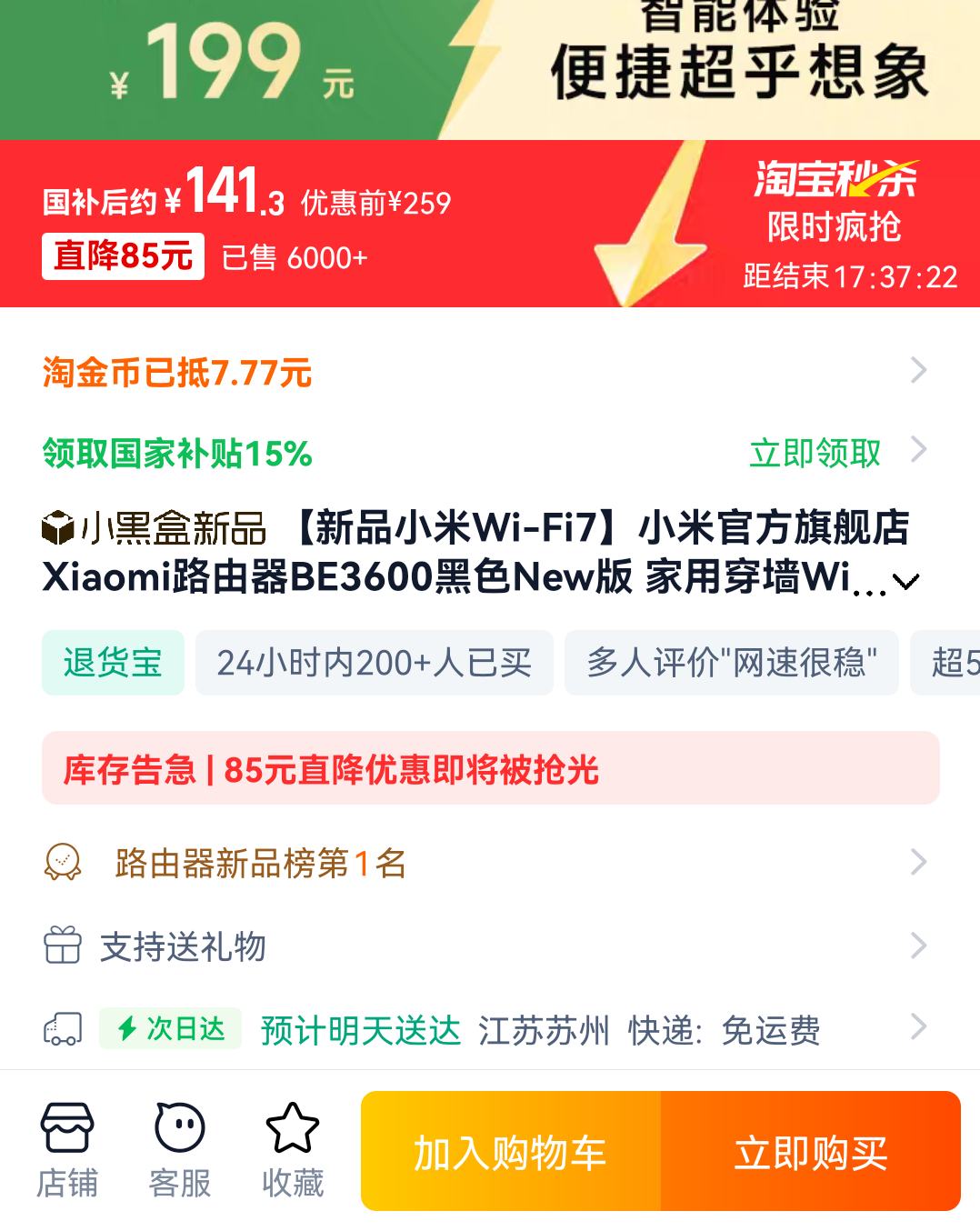Select the 退货宝 chip
The width and height of the screenshot is (980, 1231).
click(113, 663)
